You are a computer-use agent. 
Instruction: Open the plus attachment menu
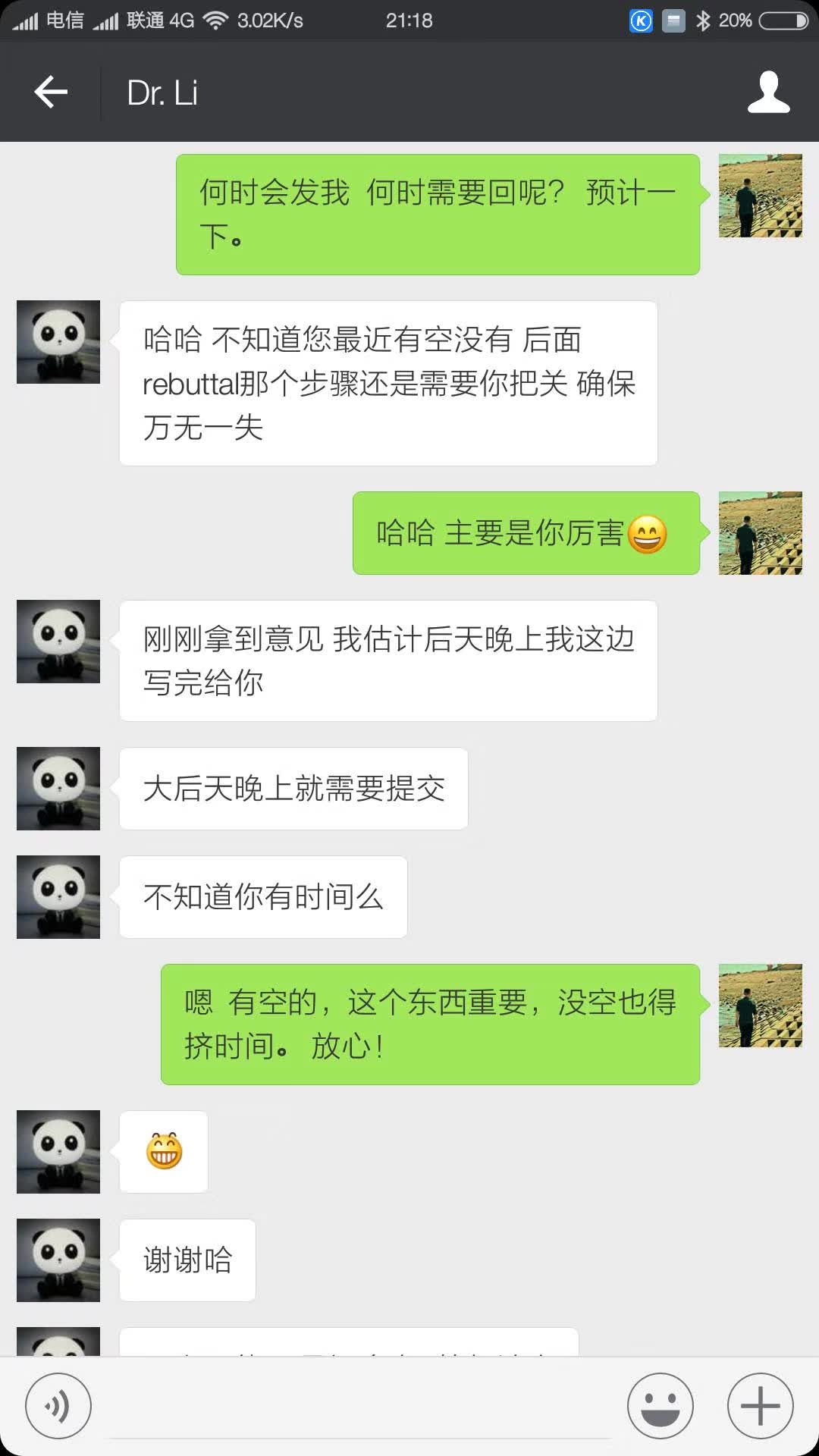pos(760,1406)
